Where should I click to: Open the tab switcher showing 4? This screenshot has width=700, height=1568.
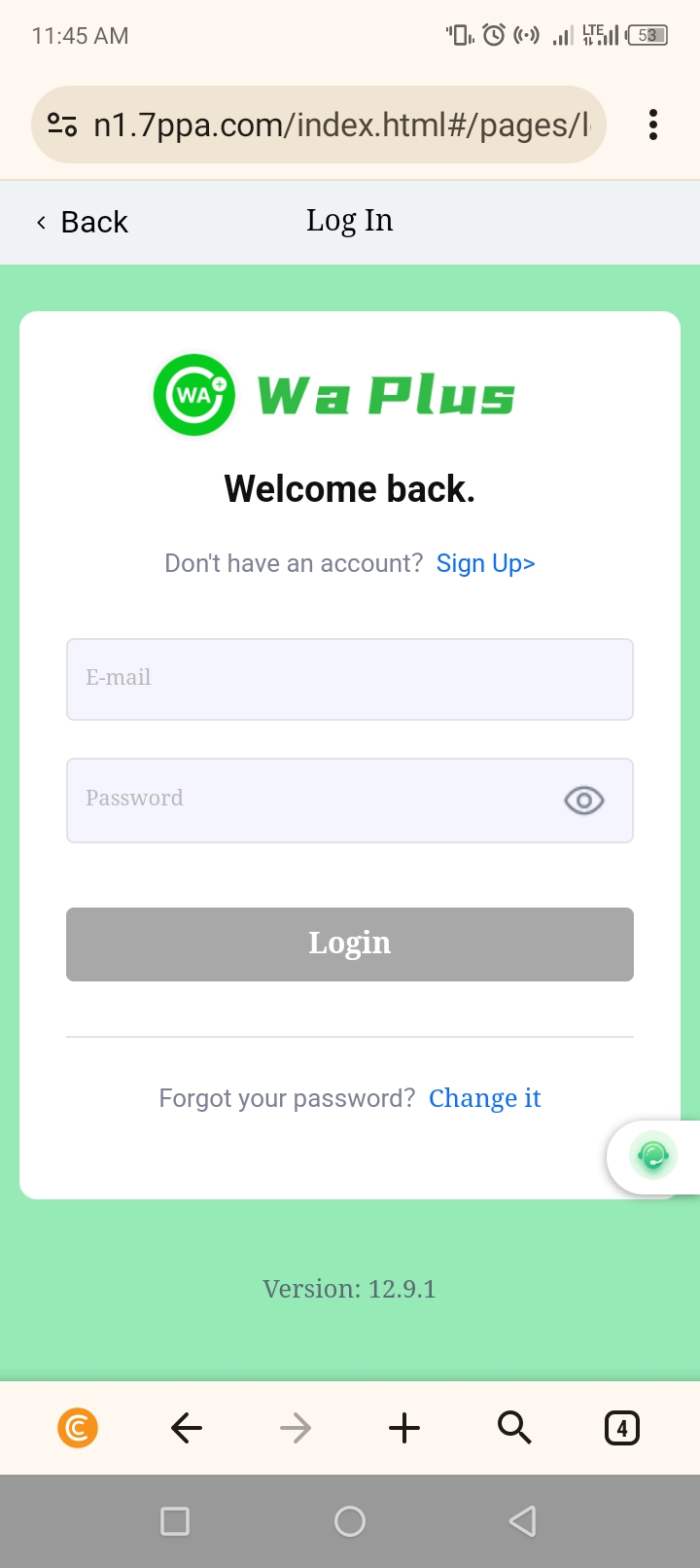622,1428
